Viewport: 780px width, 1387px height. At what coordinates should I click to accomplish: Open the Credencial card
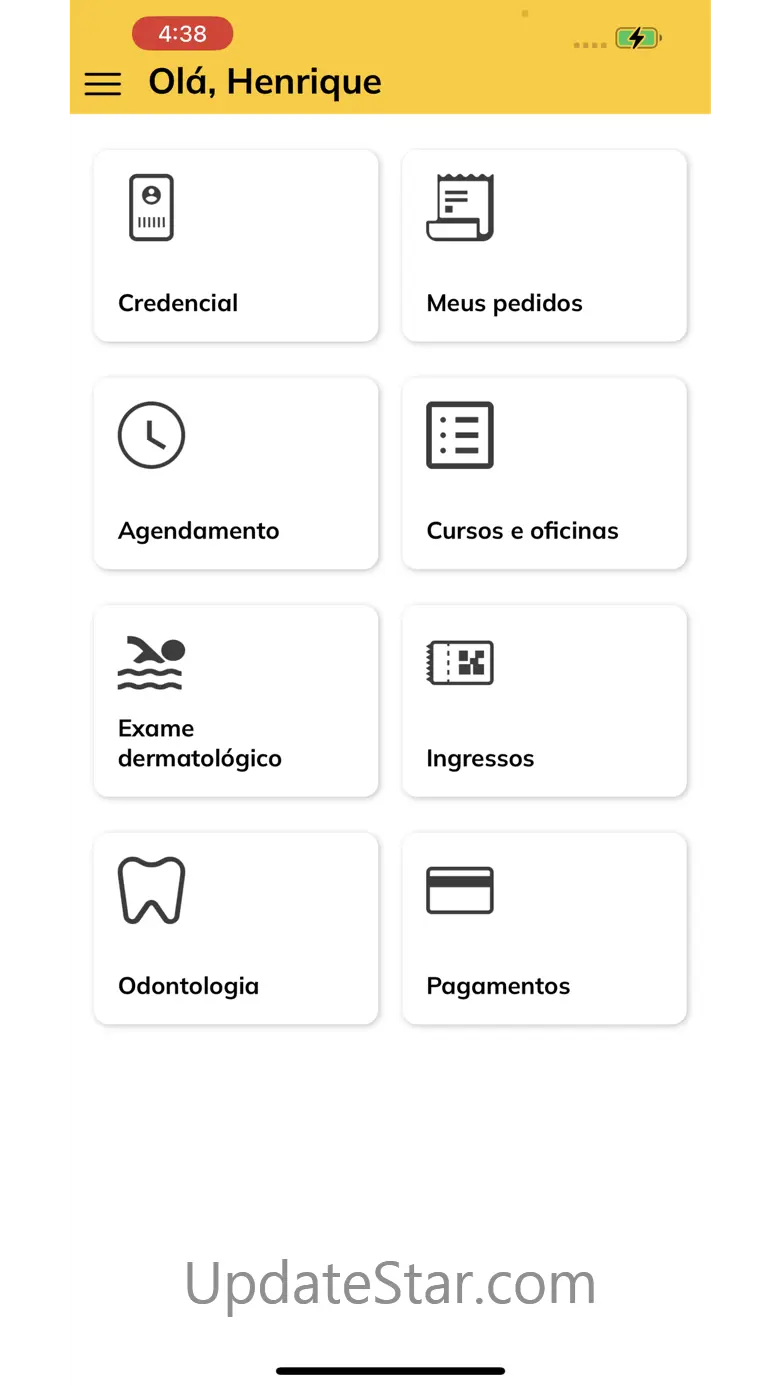[236, 246]
